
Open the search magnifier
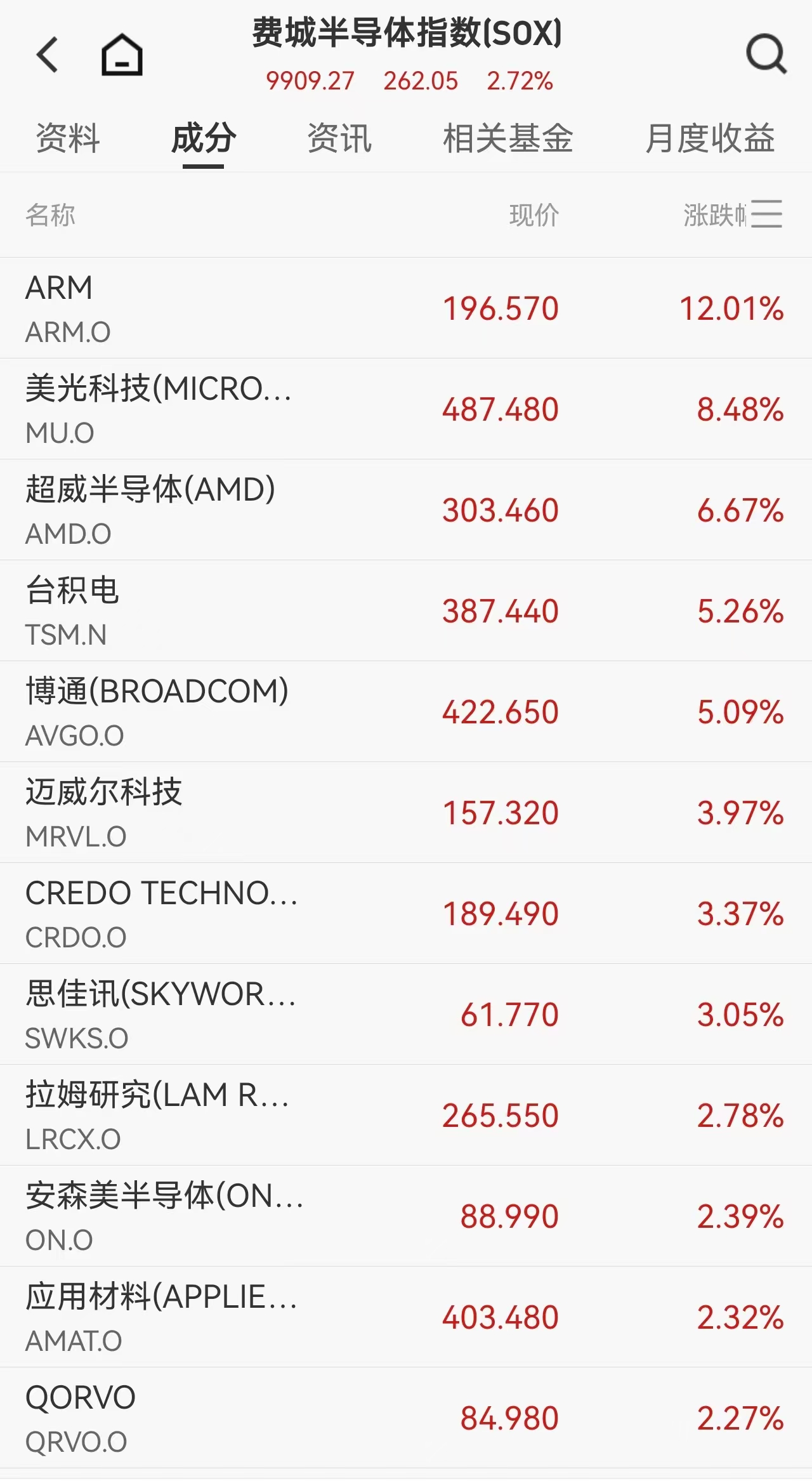point(766,55)
